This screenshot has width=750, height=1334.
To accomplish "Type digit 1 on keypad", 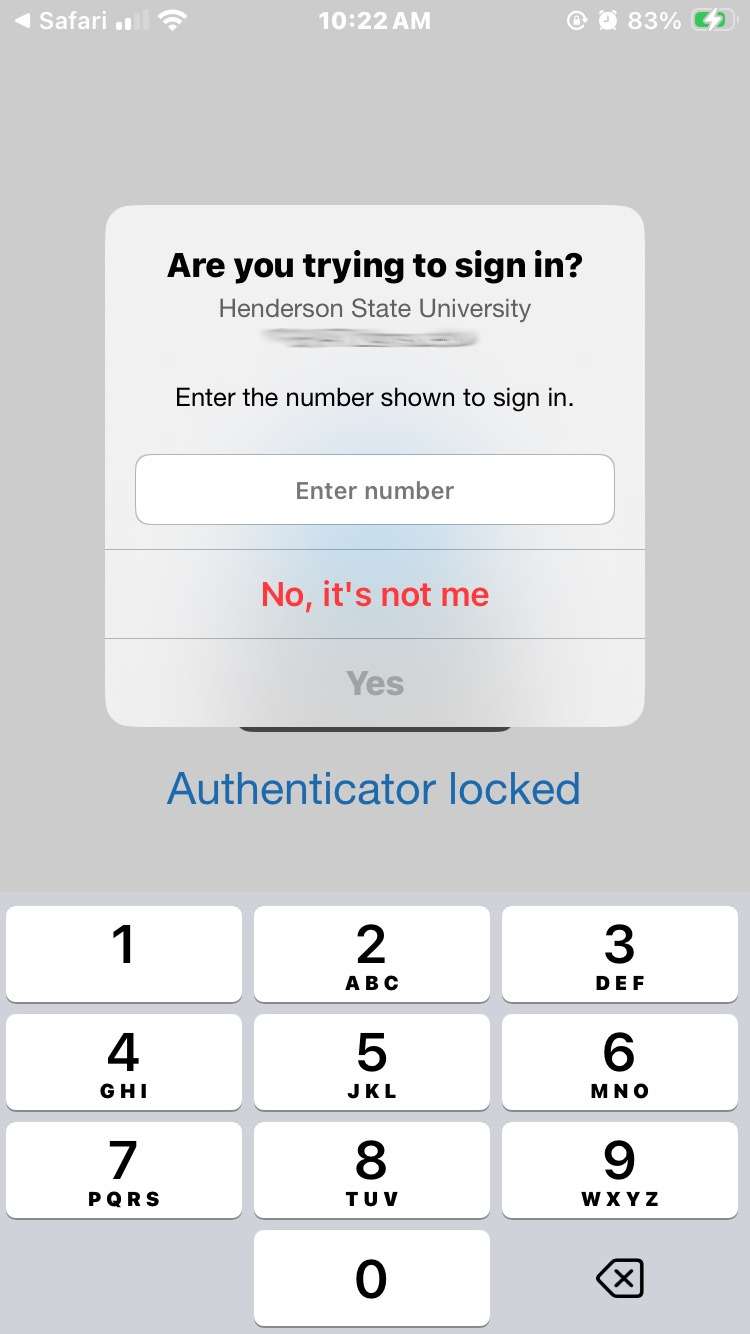I will click(x=123, y=953).
